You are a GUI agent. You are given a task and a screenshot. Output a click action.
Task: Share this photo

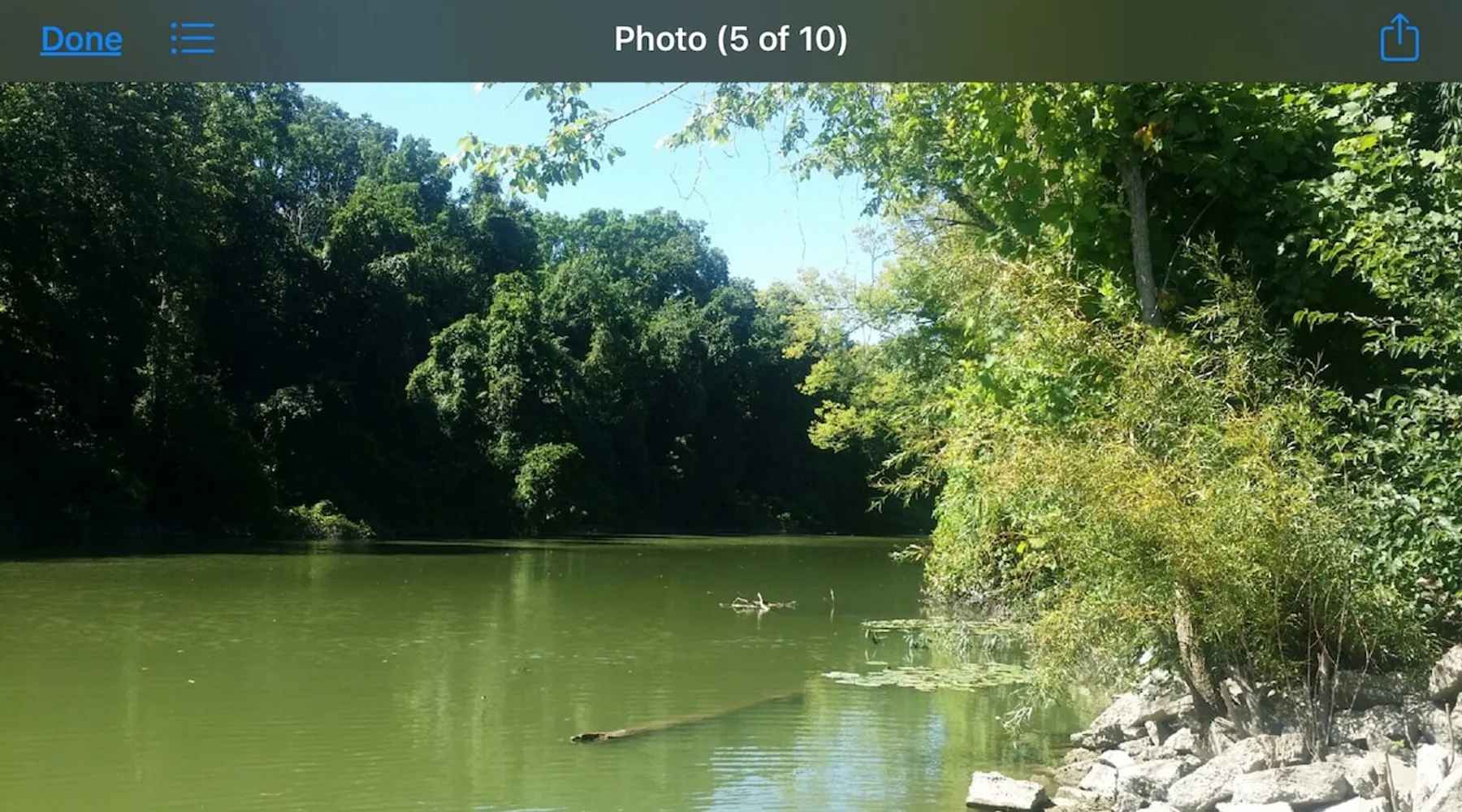(x=1399, y=38)
